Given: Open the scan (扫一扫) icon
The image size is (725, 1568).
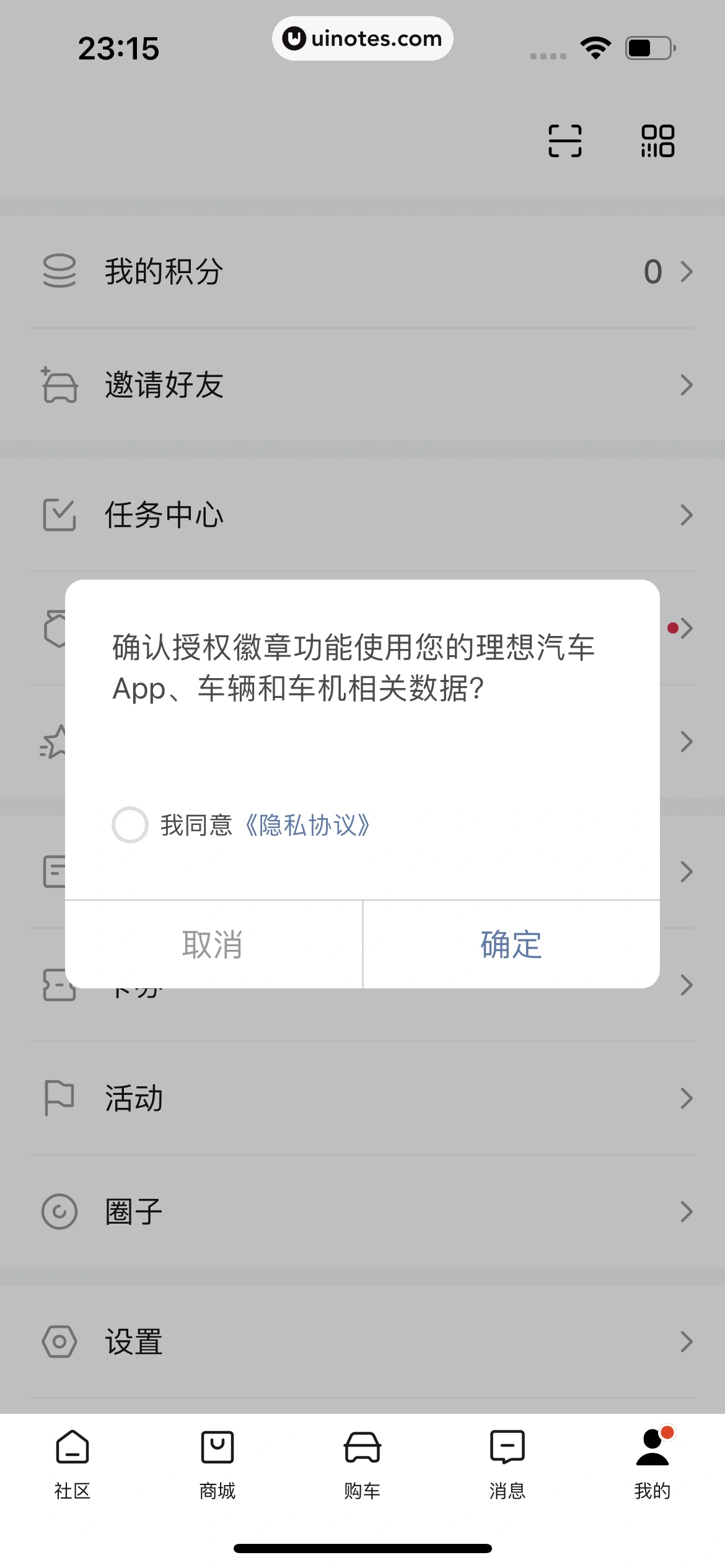Looking at the screenshot, I should click(566, 142).
